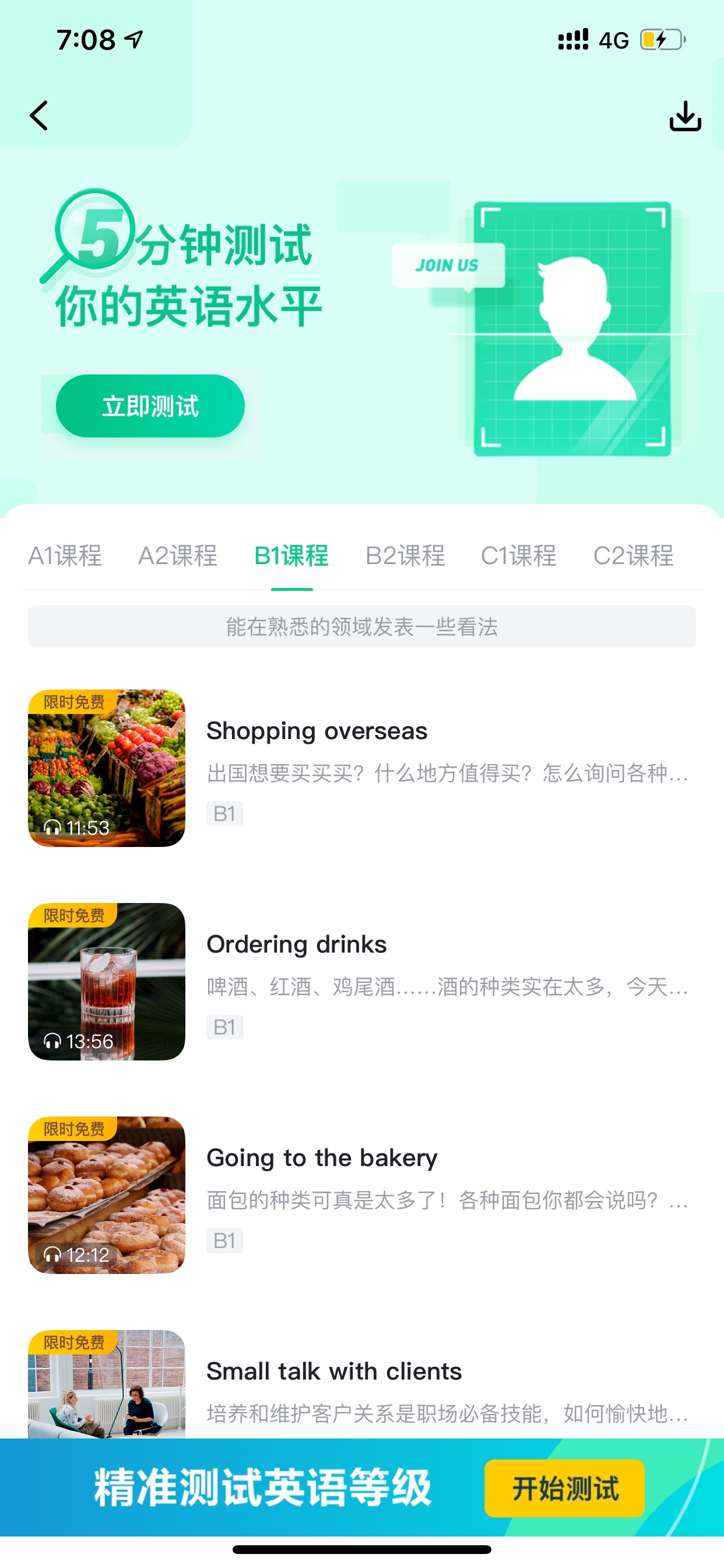Screen dimensions: 724x1568
Task: Go back using the top-left arrow
Action: pos(39,116)
